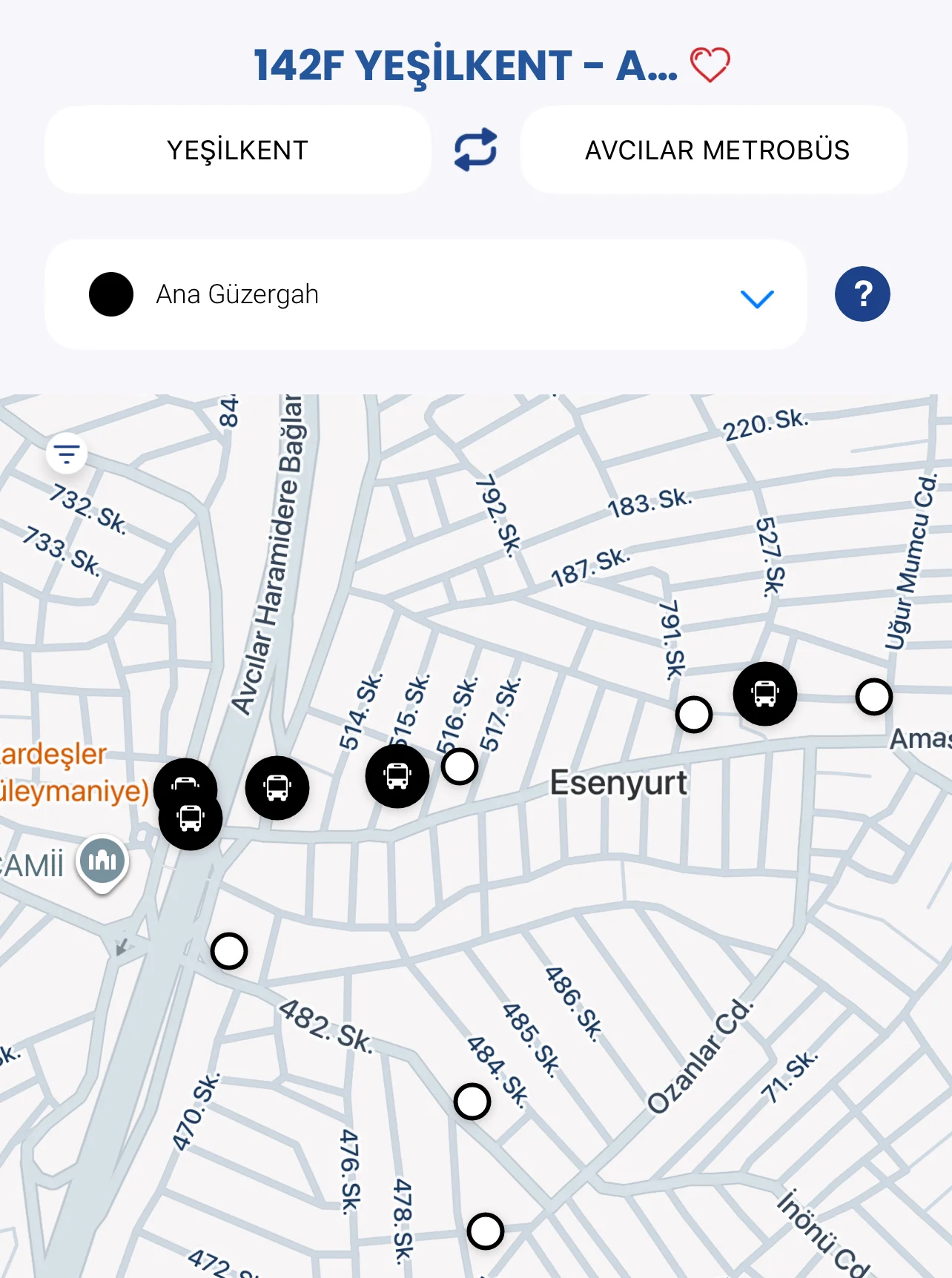Select the AVCILAR METROBÜS direction button

tap(716, 150)
